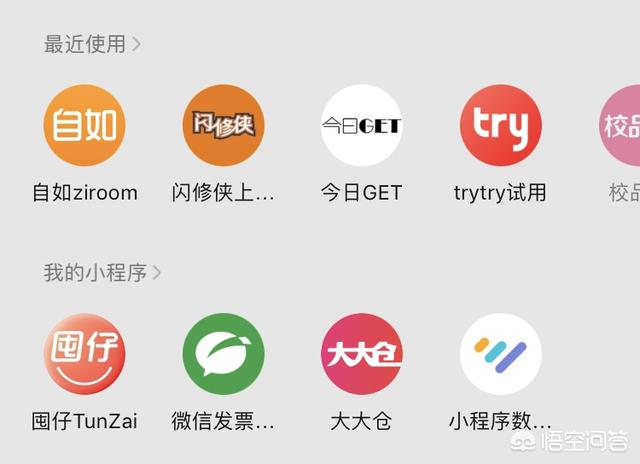The height and width of the screenshot is (464, 640).
Task: Open the 微信发票 mini program
Action: pyautogui.click(x=223, y=354)
